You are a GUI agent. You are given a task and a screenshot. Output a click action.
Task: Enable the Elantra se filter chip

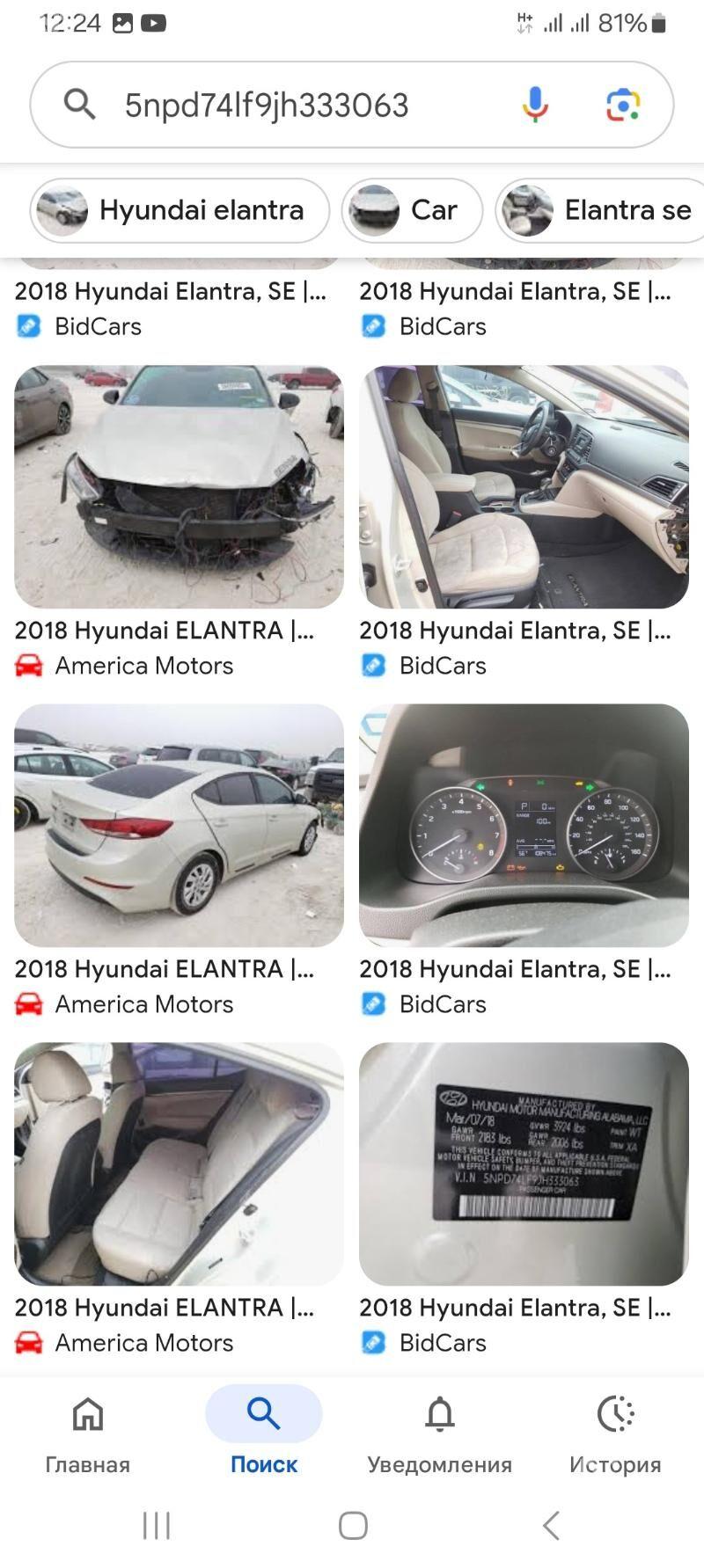[x=599, y=210]
